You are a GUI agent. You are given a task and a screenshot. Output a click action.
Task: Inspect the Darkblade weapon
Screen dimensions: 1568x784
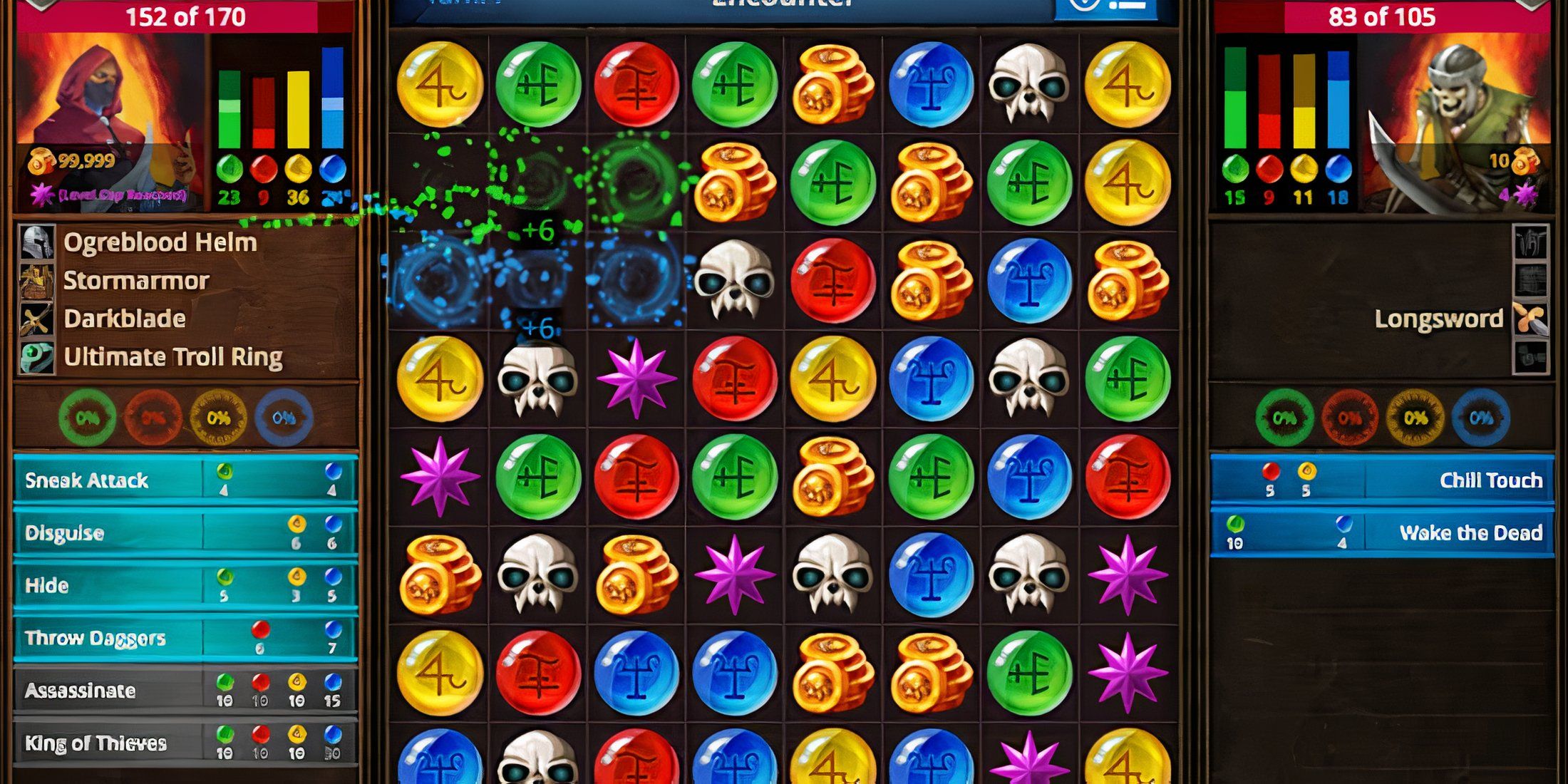coord(125,319)
